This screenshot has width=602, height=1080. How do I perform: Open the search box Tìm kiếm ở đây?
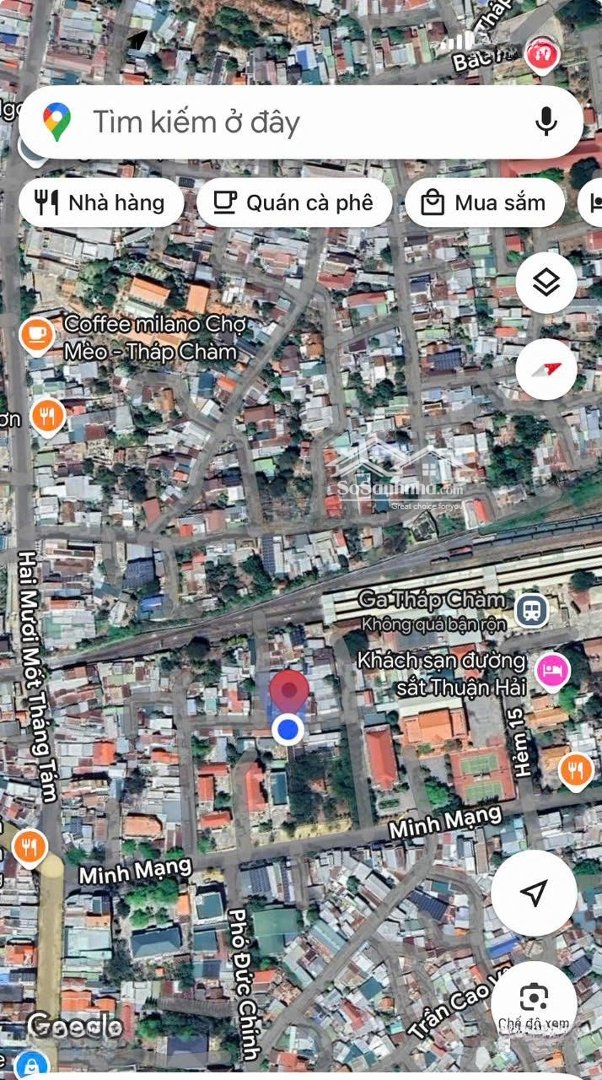pos(300,123)
